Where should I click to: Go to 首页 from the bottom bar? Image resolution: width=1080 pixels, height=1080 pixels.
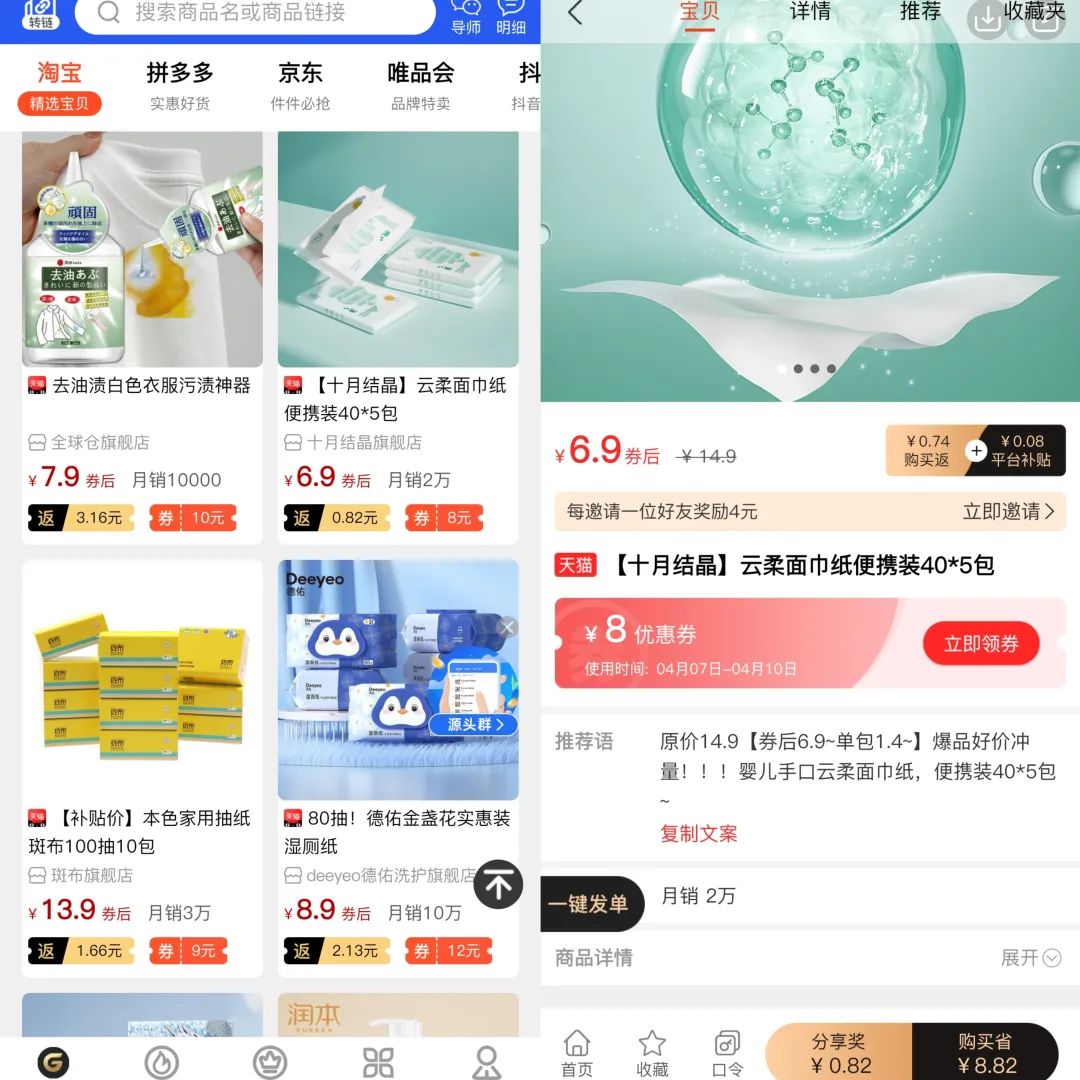tap(577, 1054)
